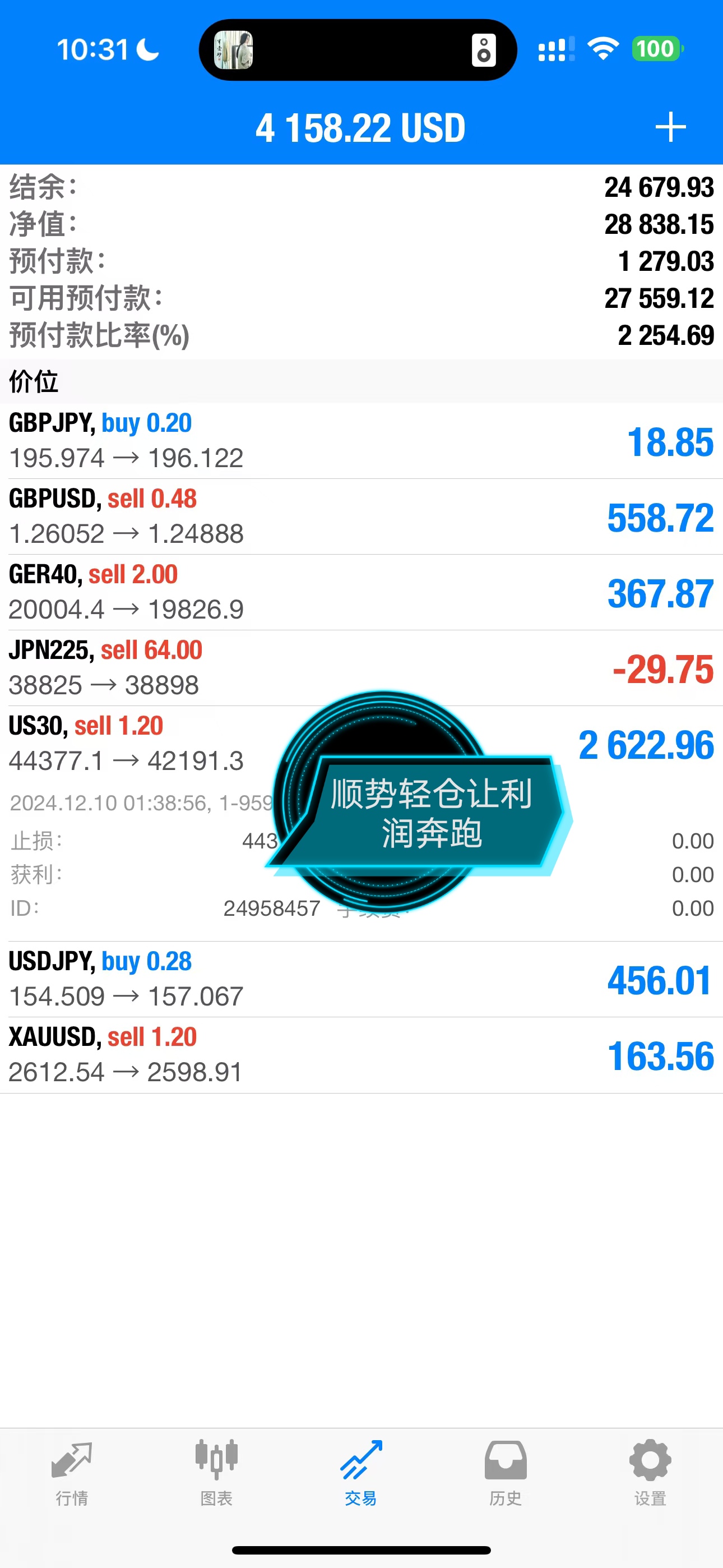723x1568 pixels.
Task: Tap the 4 158.22 USD balance header
Action: (361, 127)
